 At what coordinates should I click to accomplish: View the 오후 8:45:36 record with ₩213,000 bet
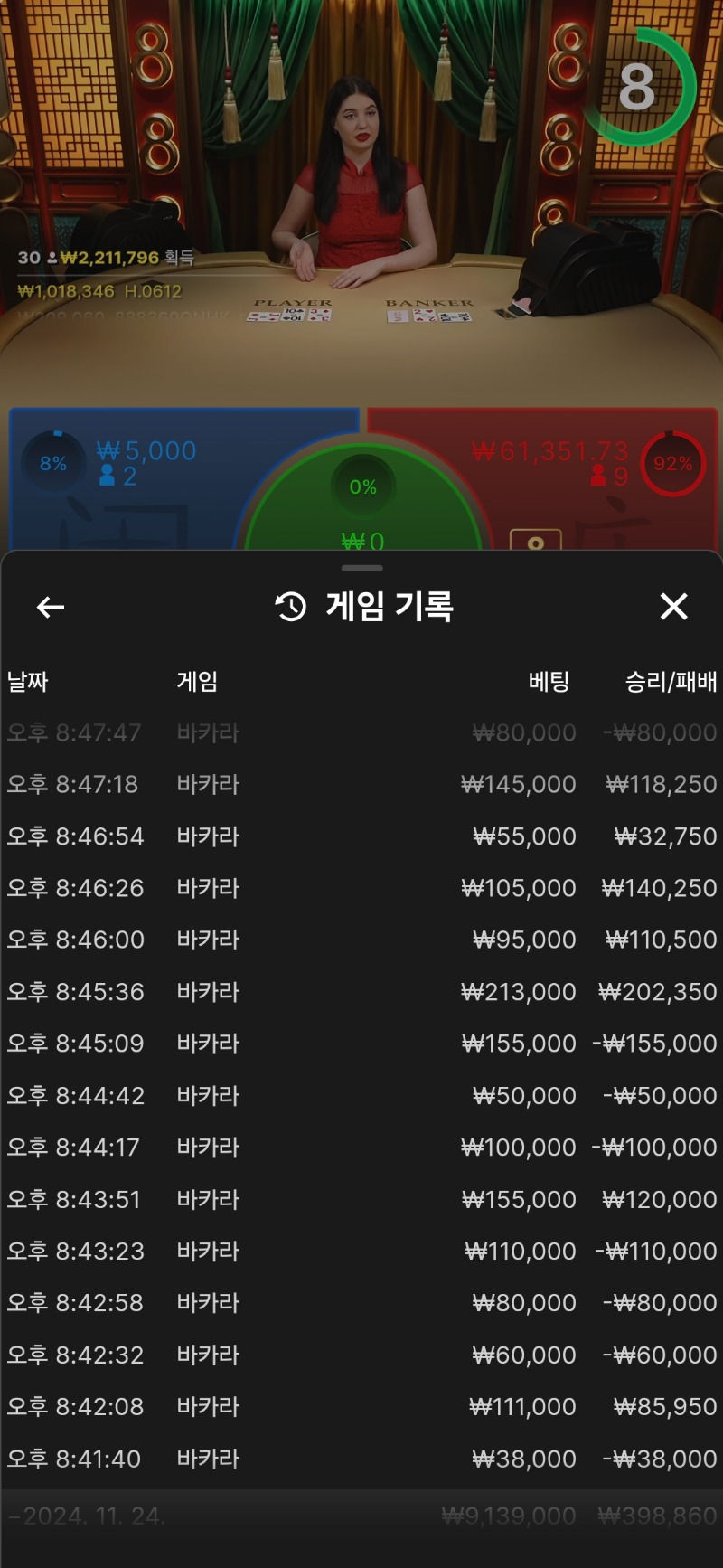[x=361, y=992]
